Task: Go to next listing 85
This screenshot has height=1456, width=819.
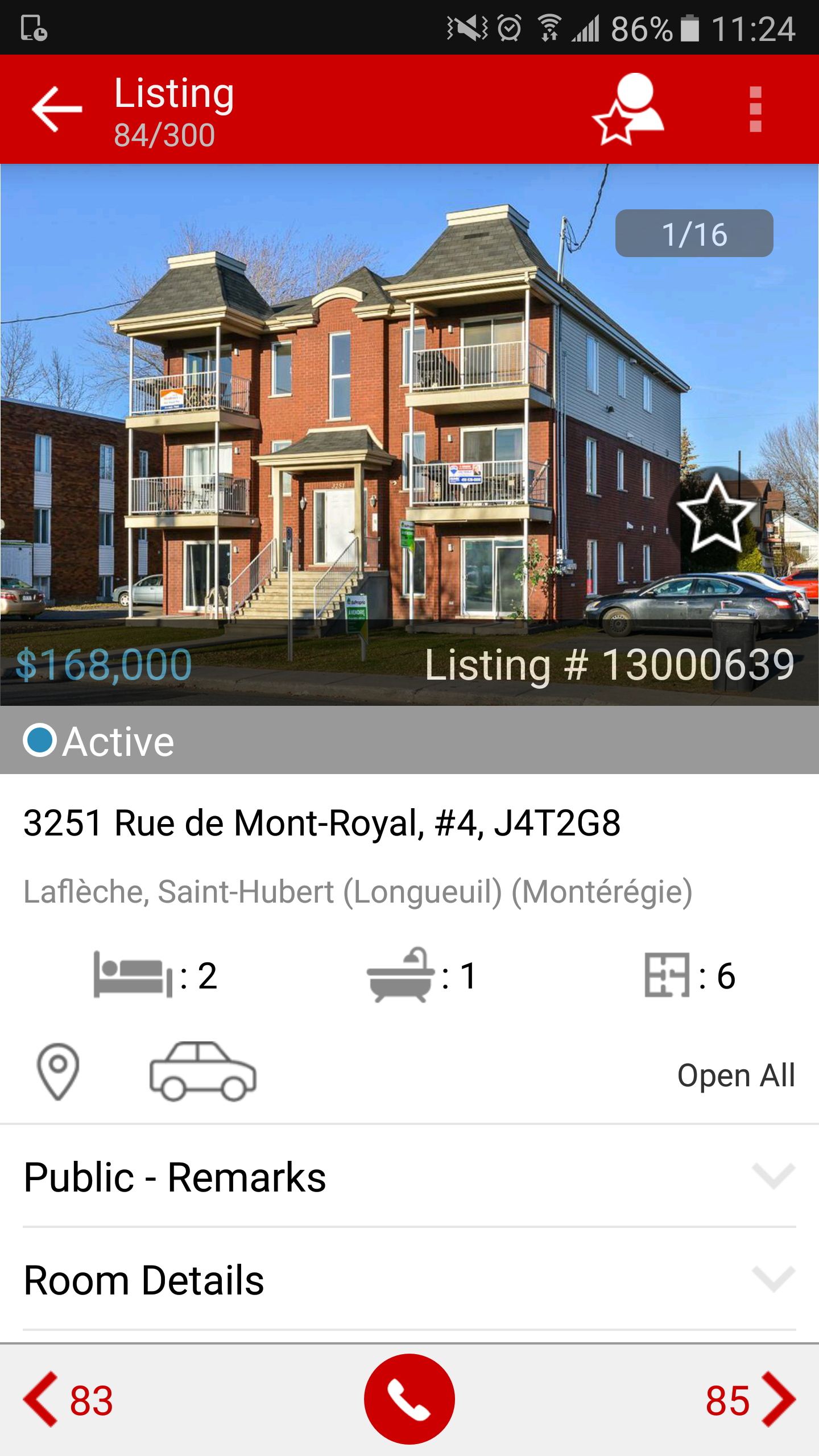Action: pyautogui.click(x=751, y=1399)
